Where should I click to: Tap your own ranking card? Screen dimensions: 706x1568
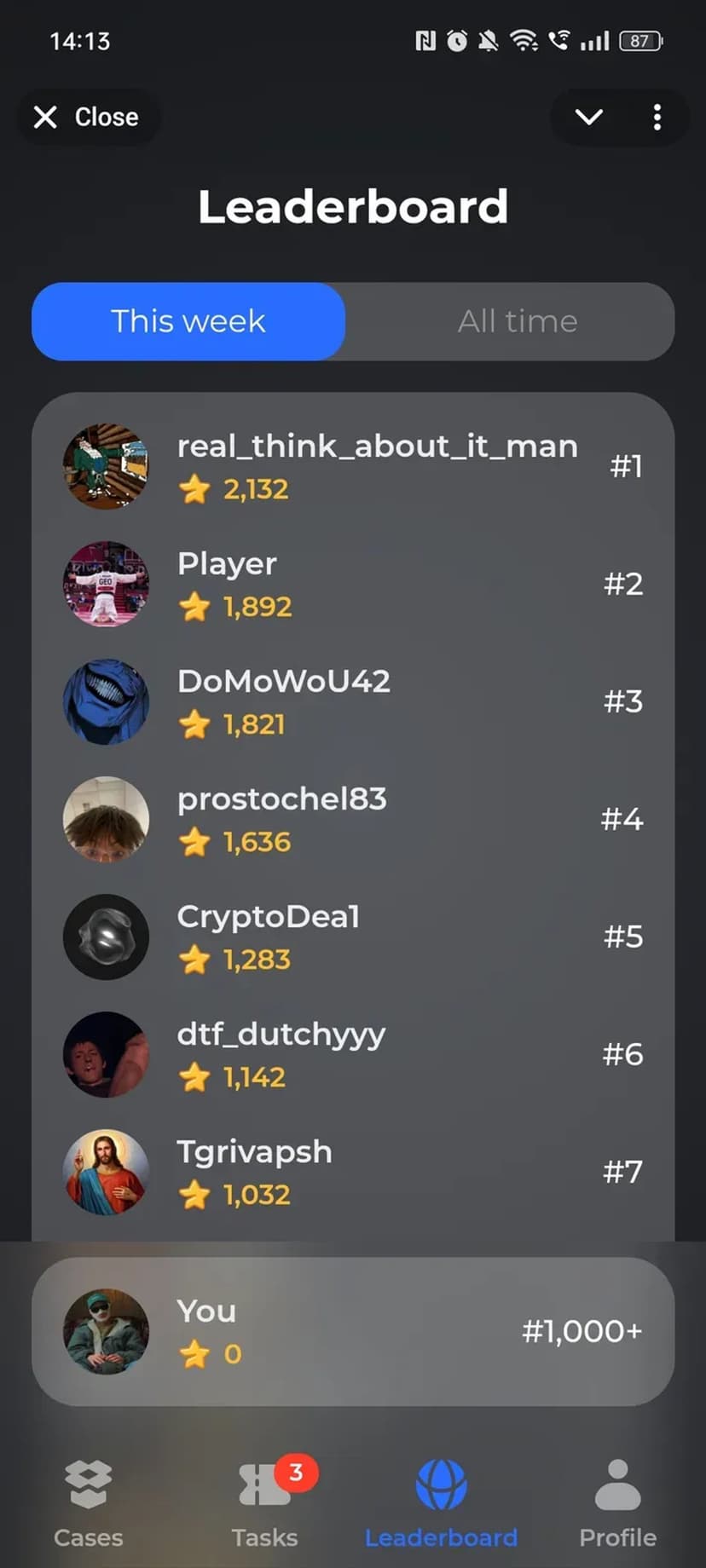[x=353, y=1331]
